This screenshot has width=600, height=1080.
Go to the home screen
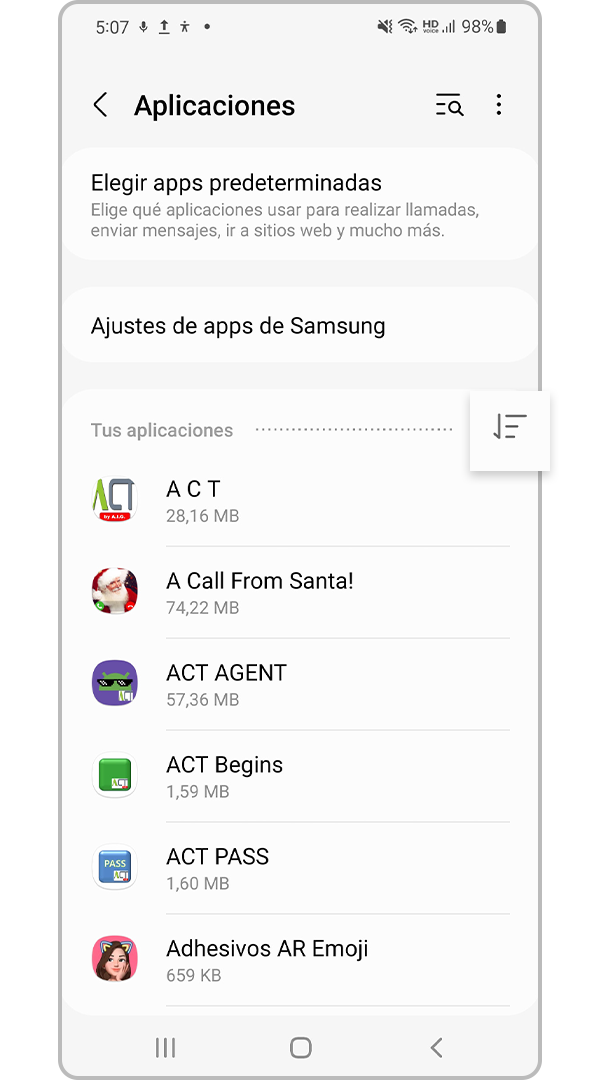300,1047
